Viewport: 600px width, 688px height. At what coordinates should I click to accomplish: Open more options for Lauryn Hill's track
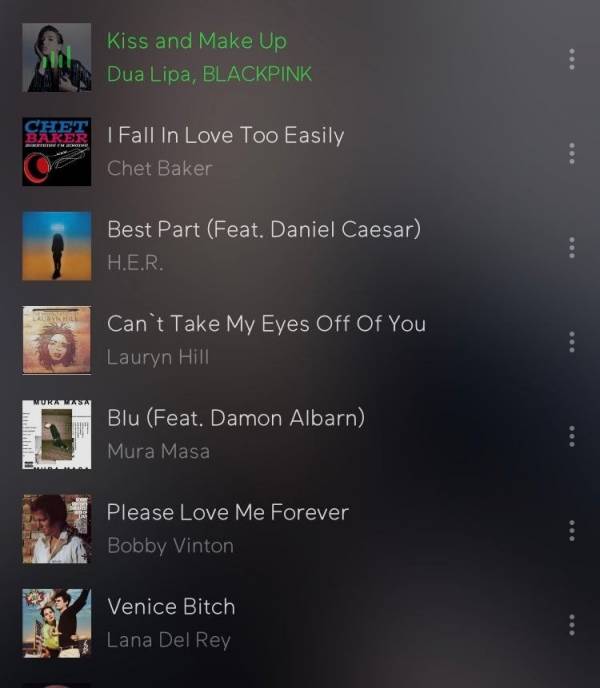pyautogui.click(x=571, y=341)
